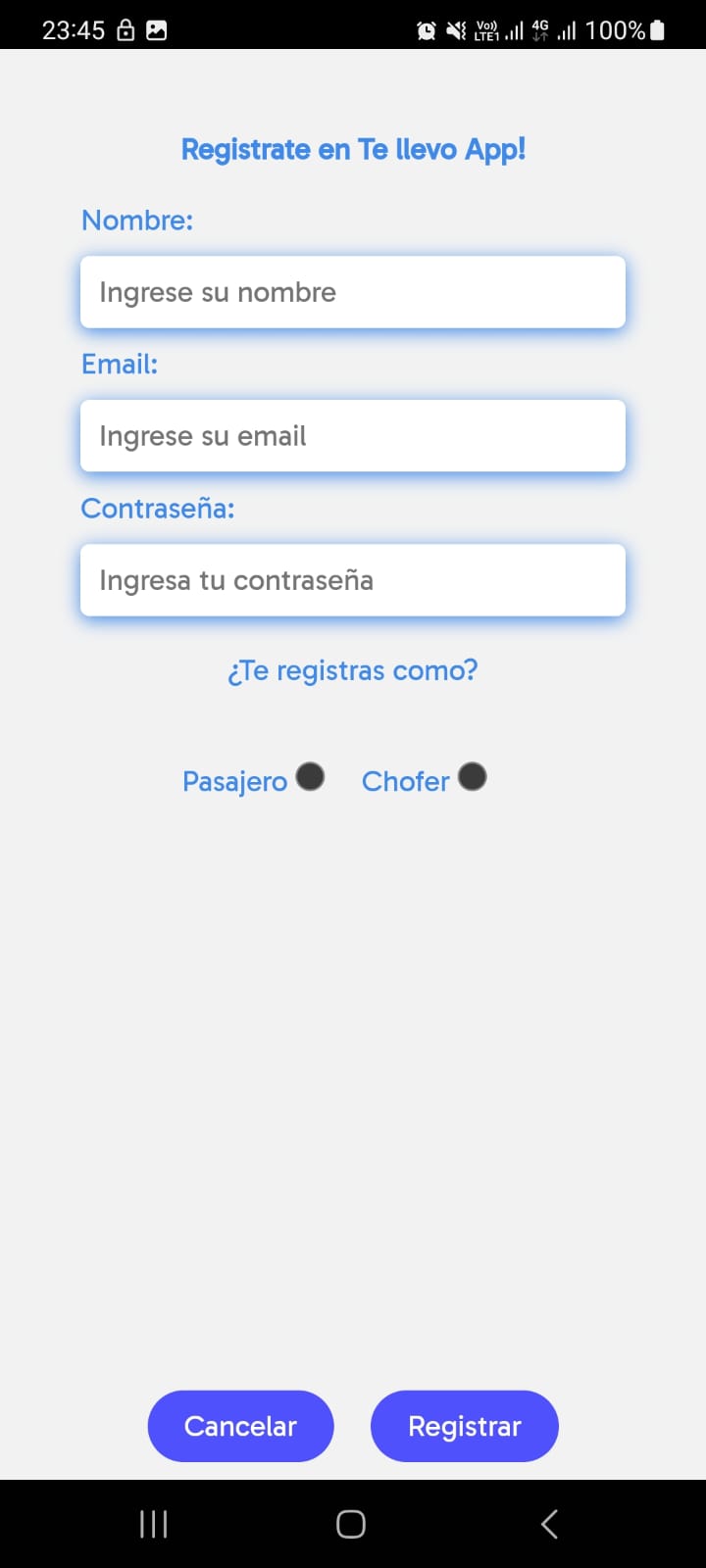This screenshot has width=706, height=1568.
Task: Tap the Nombre input field
Action: point(352,292)
